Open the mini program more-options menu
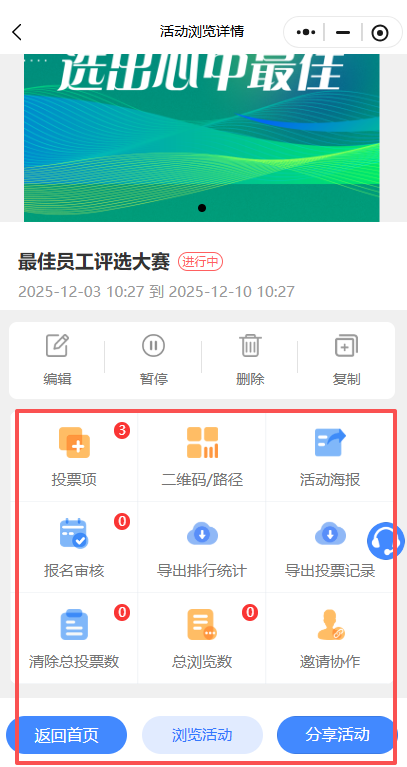The width and height of the screenshot is (407, 767). point(306,32)
